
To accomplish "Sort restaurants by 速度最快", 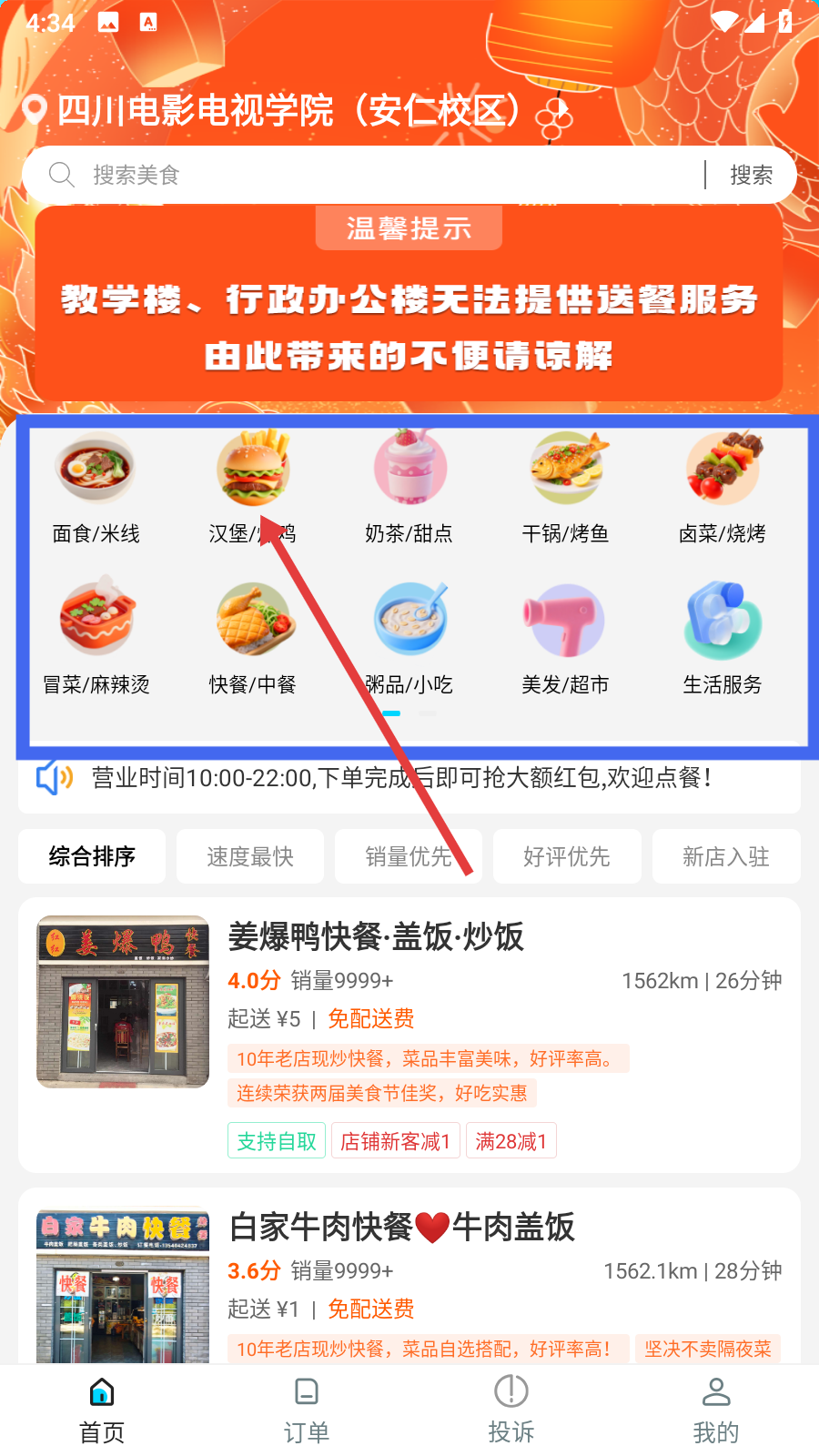I will [x=250, y=856].
